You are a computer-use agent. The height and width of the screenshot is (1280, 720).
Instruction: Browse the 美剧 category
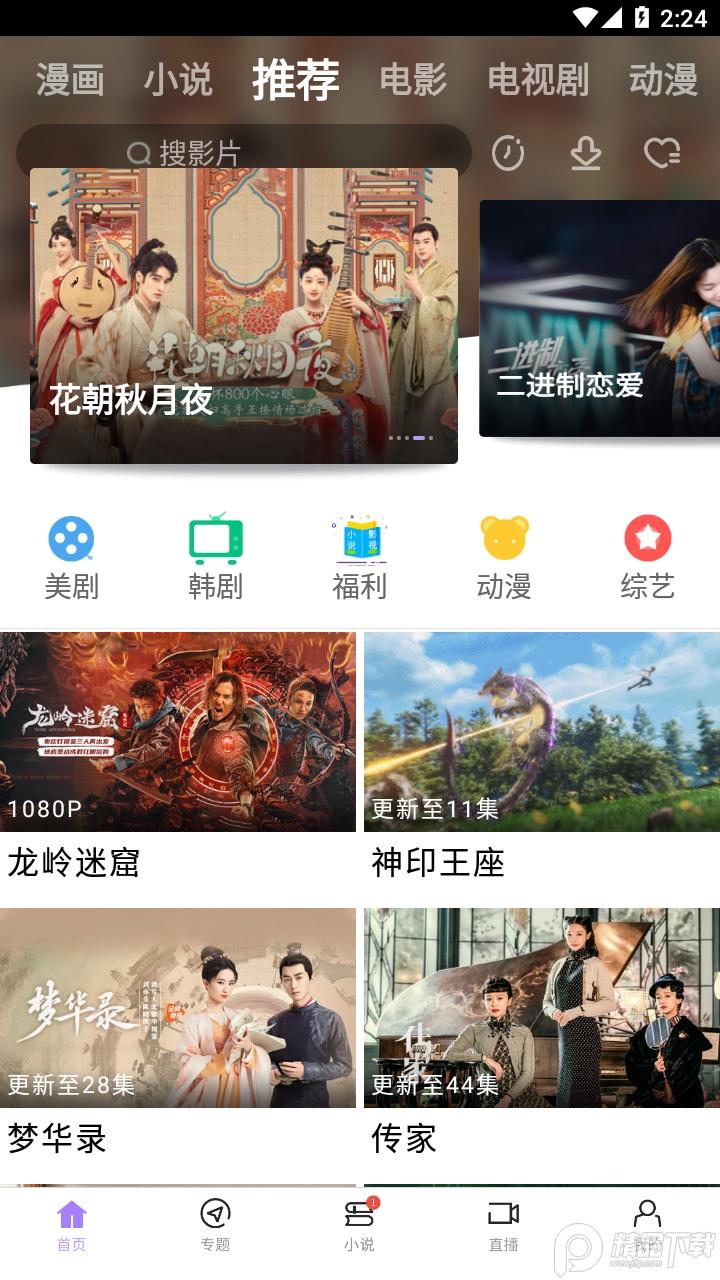[x=72, y=557]
